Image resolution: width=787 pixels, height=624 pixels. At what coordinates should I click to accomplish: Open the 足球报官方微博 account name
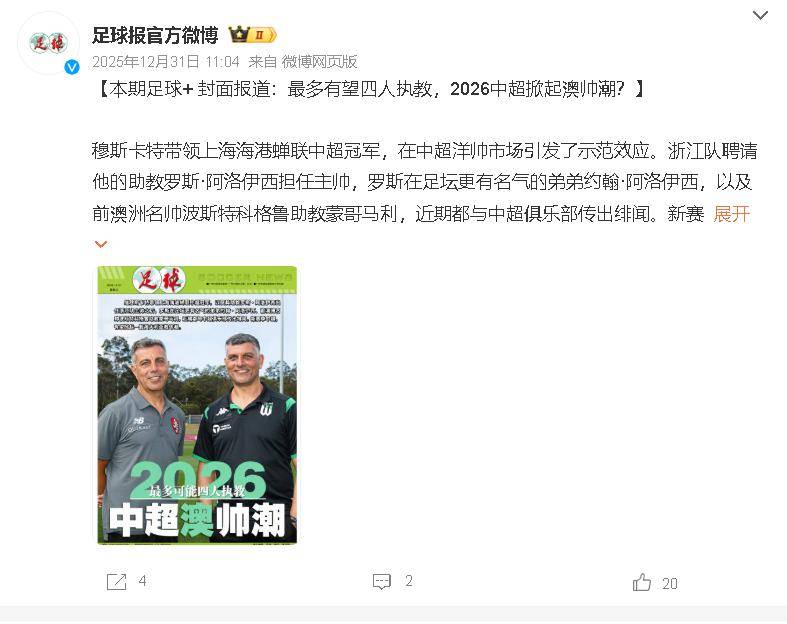154,35
